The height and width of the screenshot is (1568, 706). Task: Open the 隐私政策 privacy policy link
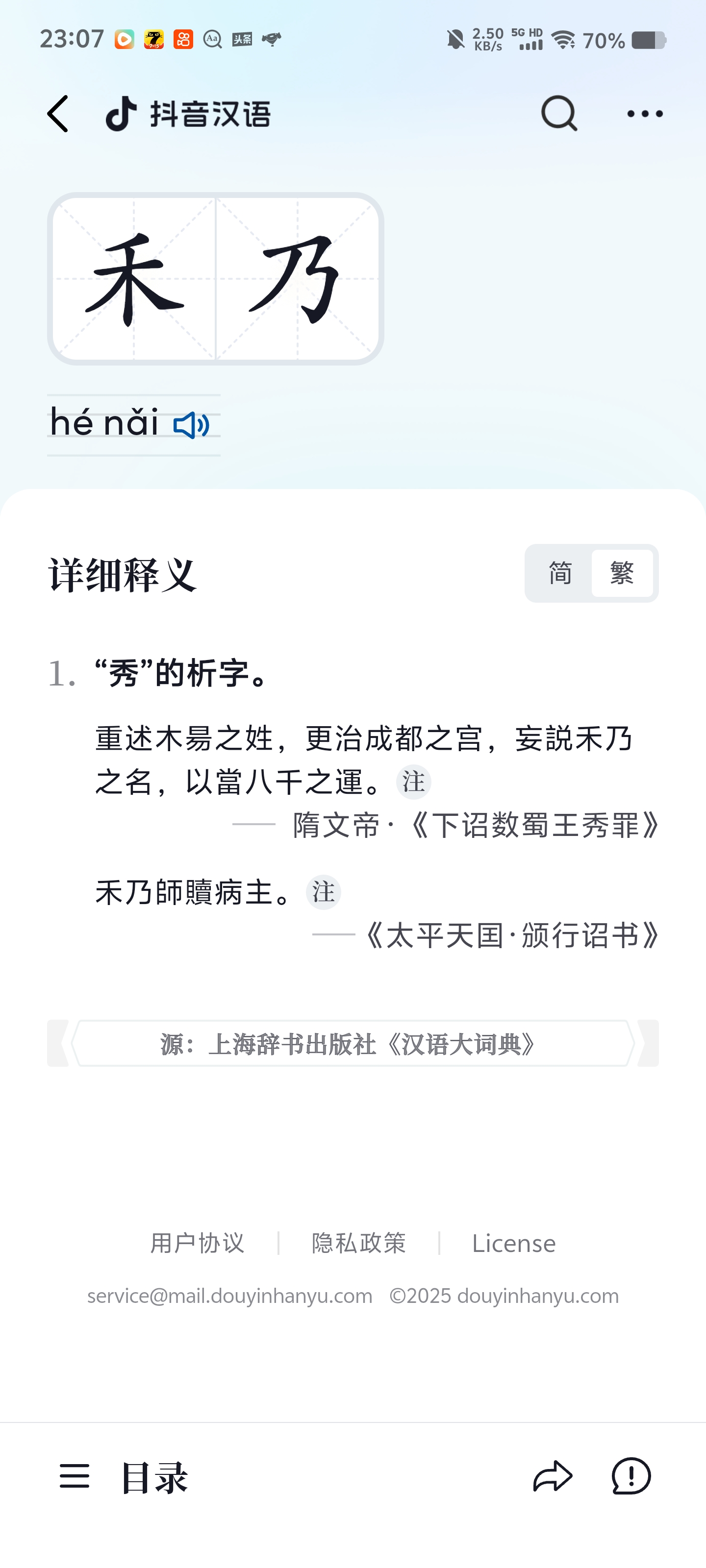[358, 1243]
